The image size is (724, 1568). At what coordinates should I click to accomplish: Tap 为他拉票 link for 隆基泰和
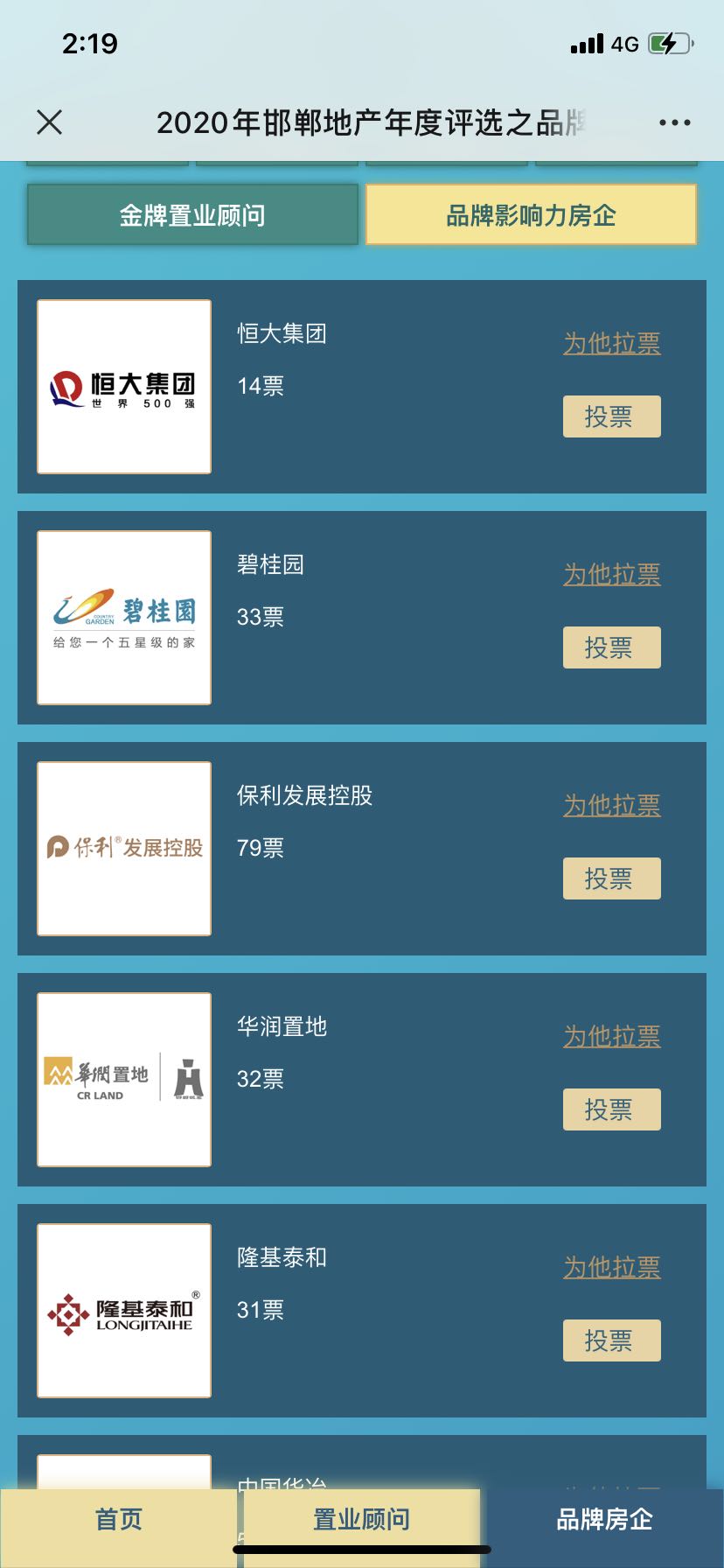612,1267
